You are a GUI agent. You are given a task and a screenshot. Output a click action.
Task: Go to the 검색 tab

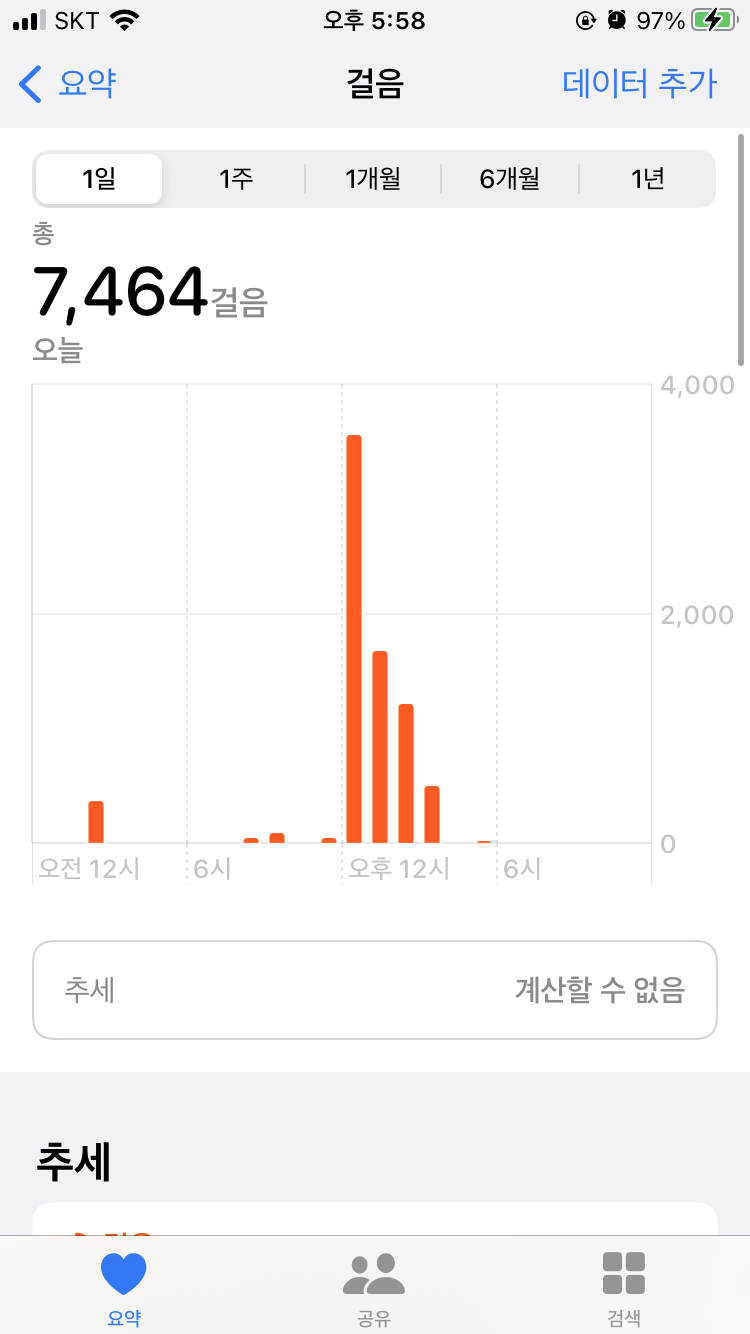coord(624,1288)
